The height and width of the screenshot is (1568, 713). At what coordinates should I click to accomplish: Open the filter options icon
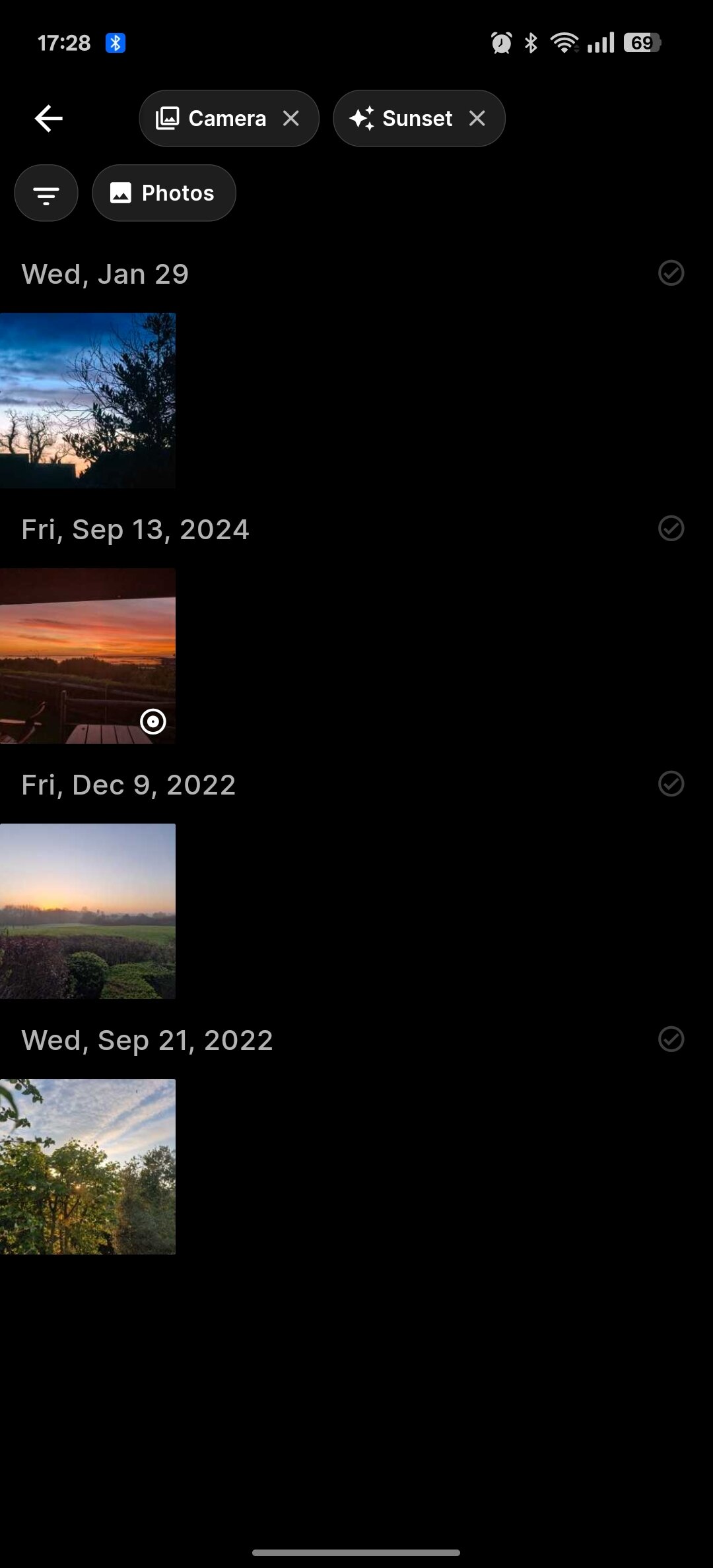[x=46, y=193]
